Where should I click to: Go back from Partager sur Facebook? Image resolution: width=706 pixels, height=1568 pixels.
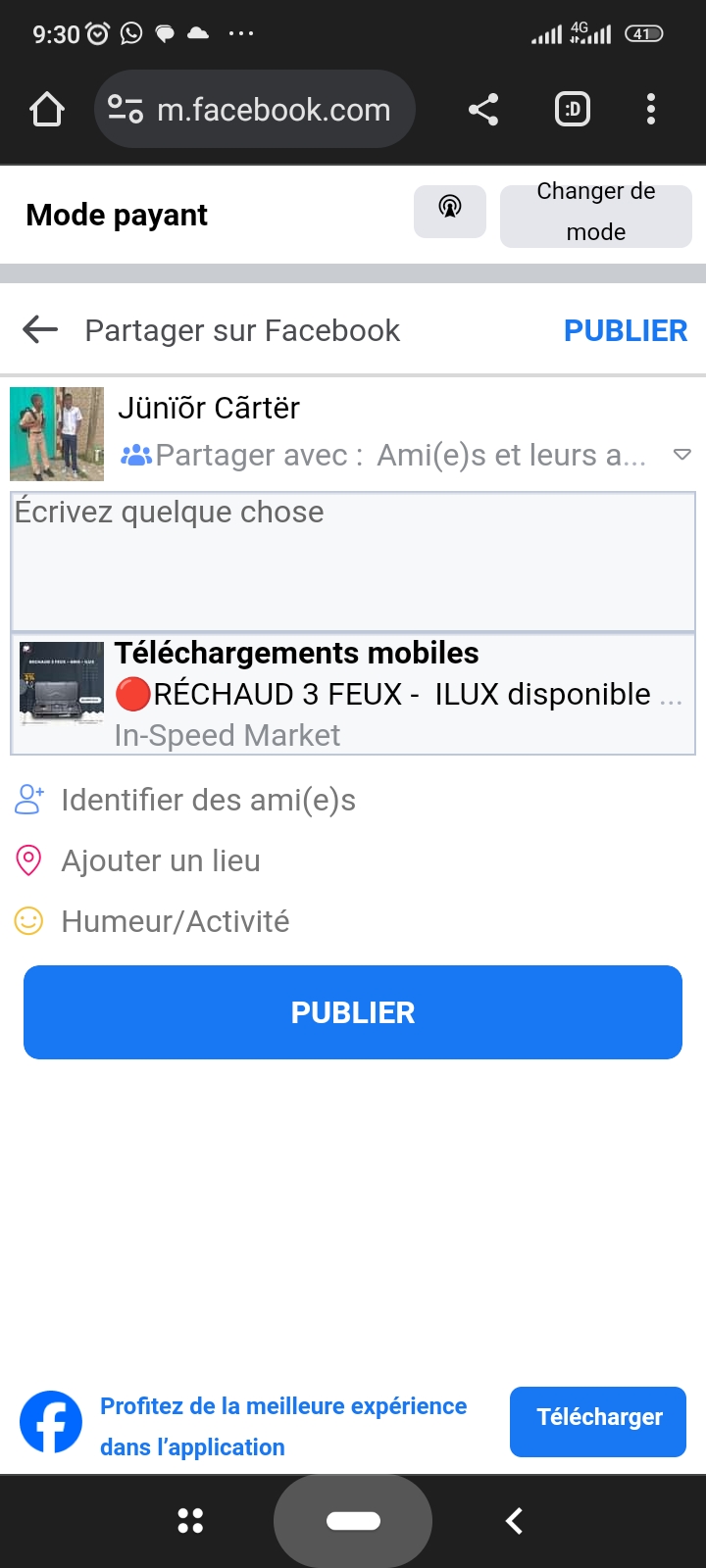tap(40, 330)
